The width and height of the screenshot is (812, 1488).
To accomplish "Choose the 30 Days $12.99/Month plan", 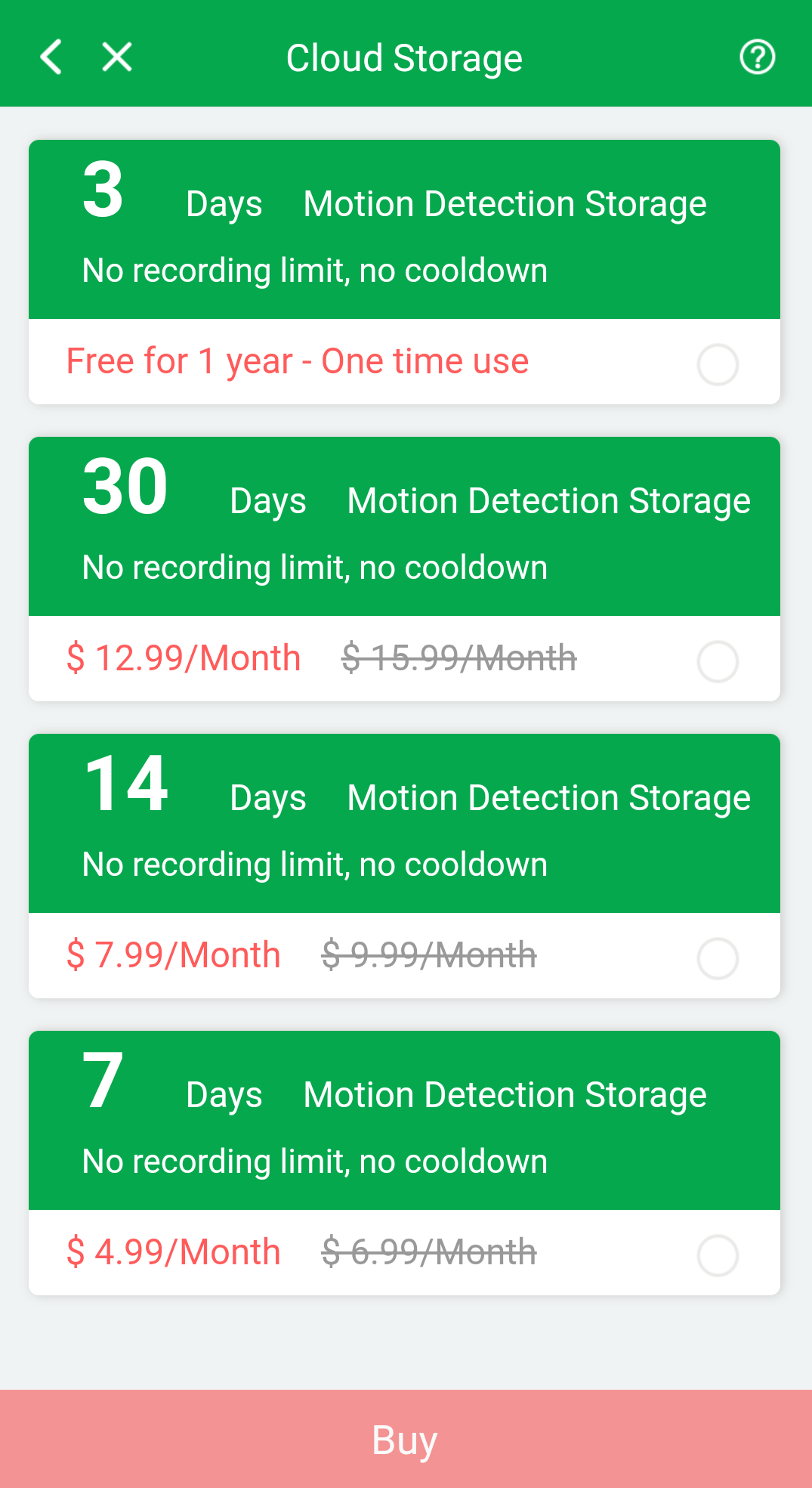I will (717, 661).
